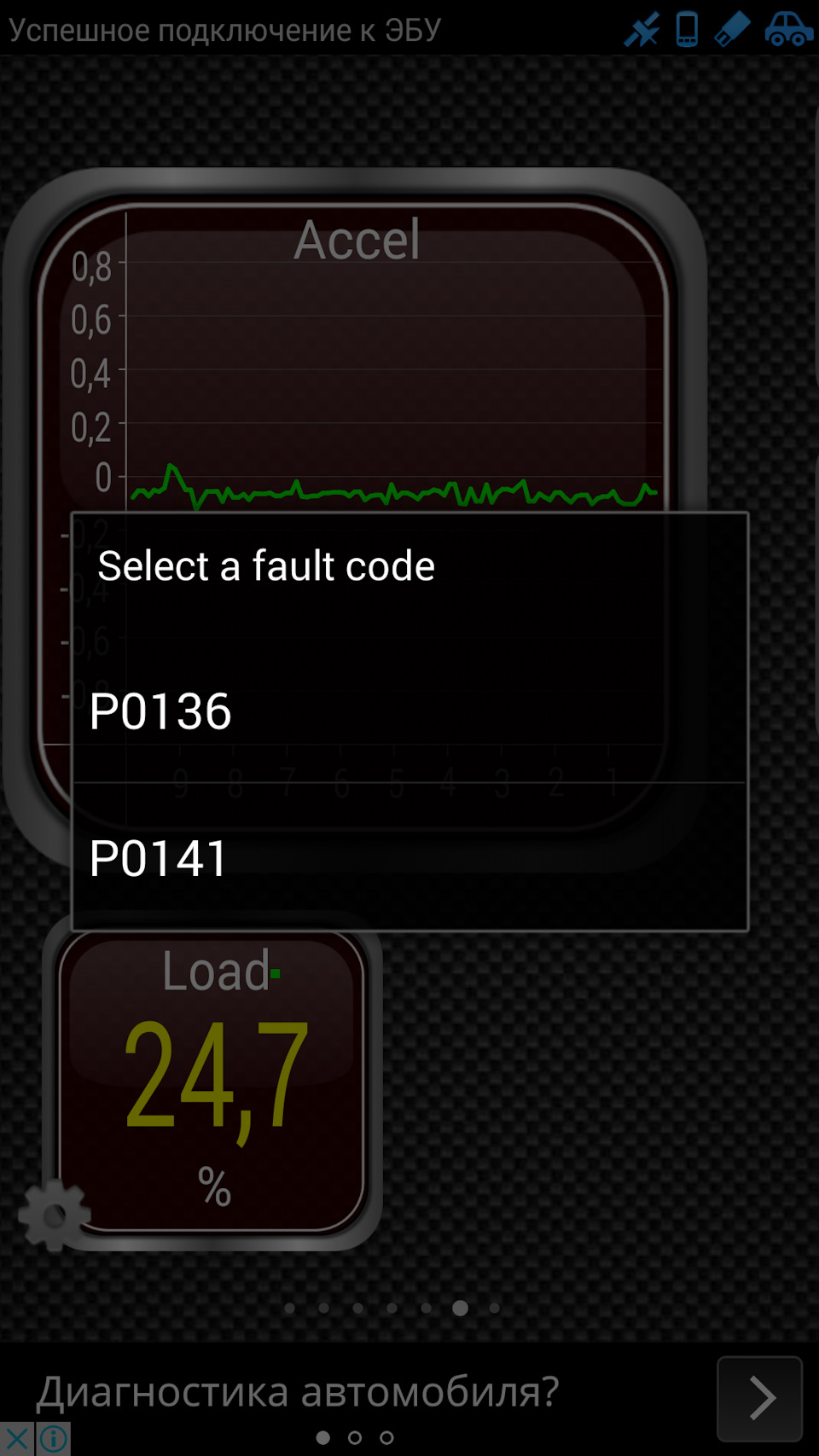Select fault code P0136
Viewport: 819px width, 1456px height.
point(409,711)
